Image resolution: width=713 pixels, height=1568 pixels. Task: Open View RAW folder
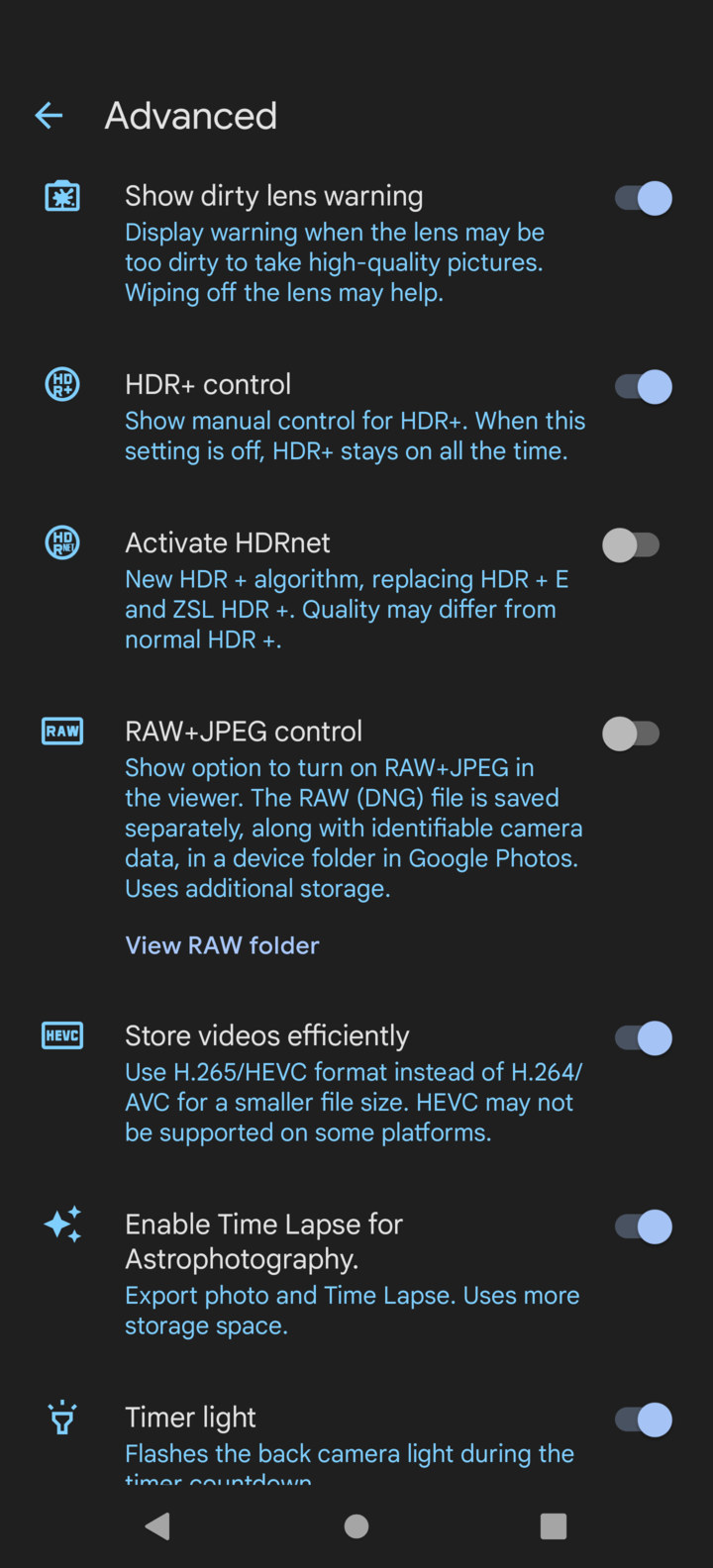(x=222, y=945)
